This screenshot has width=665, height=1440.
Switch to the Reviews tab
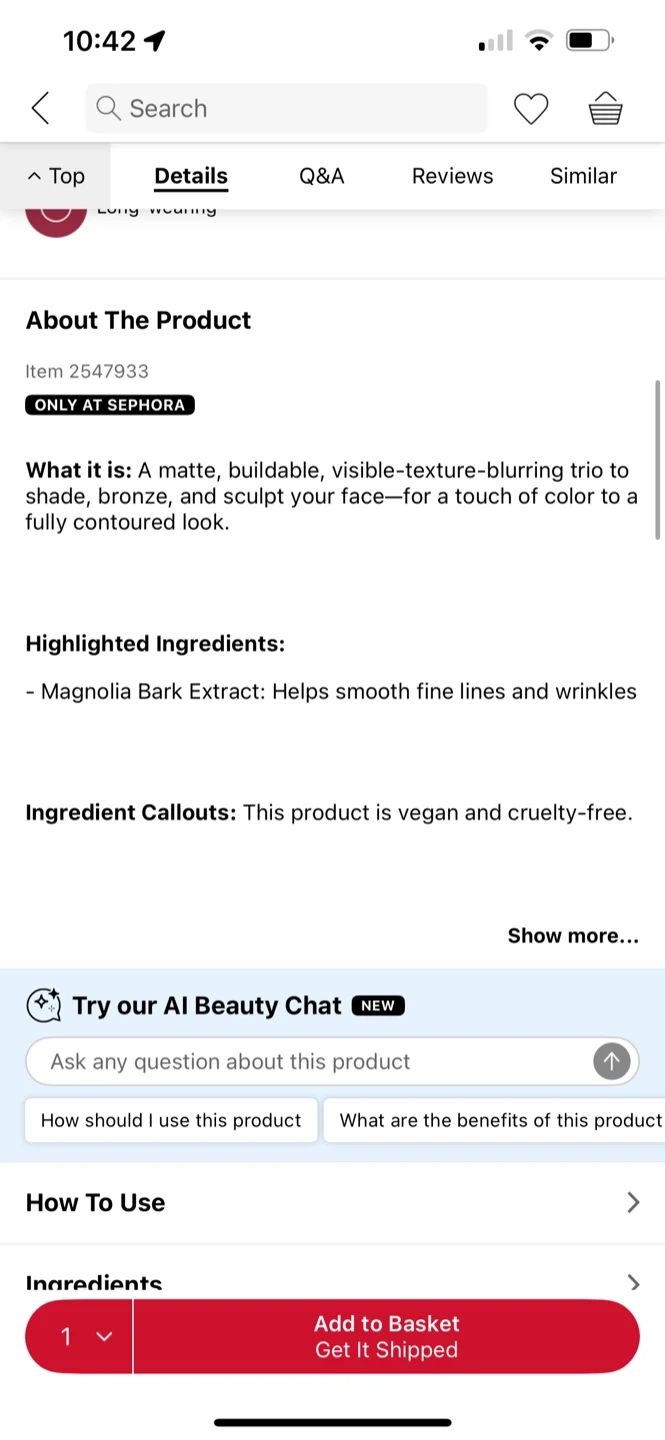(452, 176)
